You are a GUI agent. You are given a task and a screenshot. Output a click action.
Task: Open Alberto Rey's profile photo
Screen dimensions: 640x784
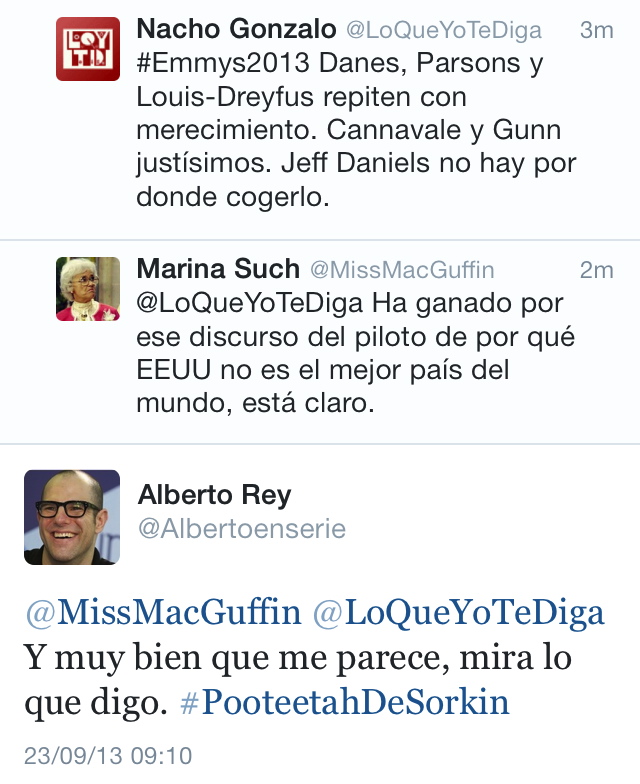pos(71,517)
